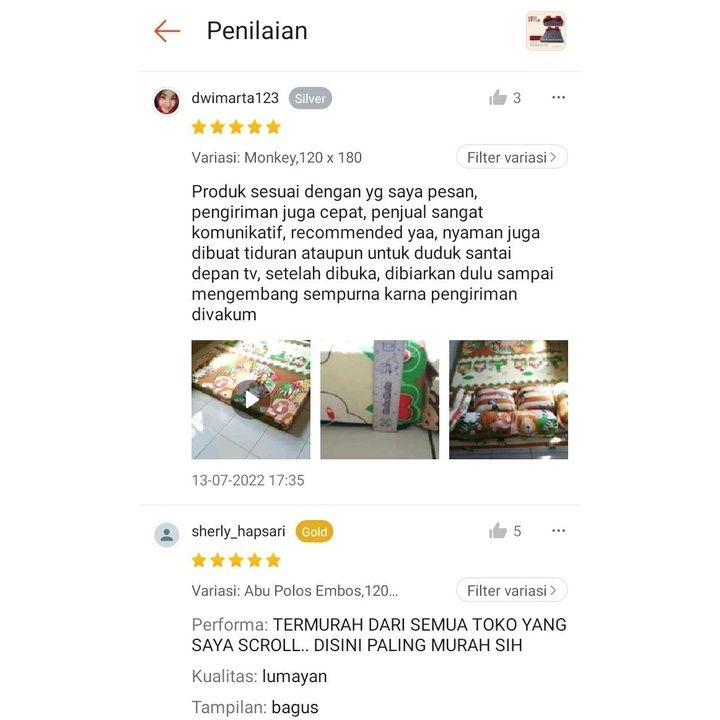Screen dimensions: 720x720
Task: View dwimarta123's profile avatar
Action: [167, 101]
